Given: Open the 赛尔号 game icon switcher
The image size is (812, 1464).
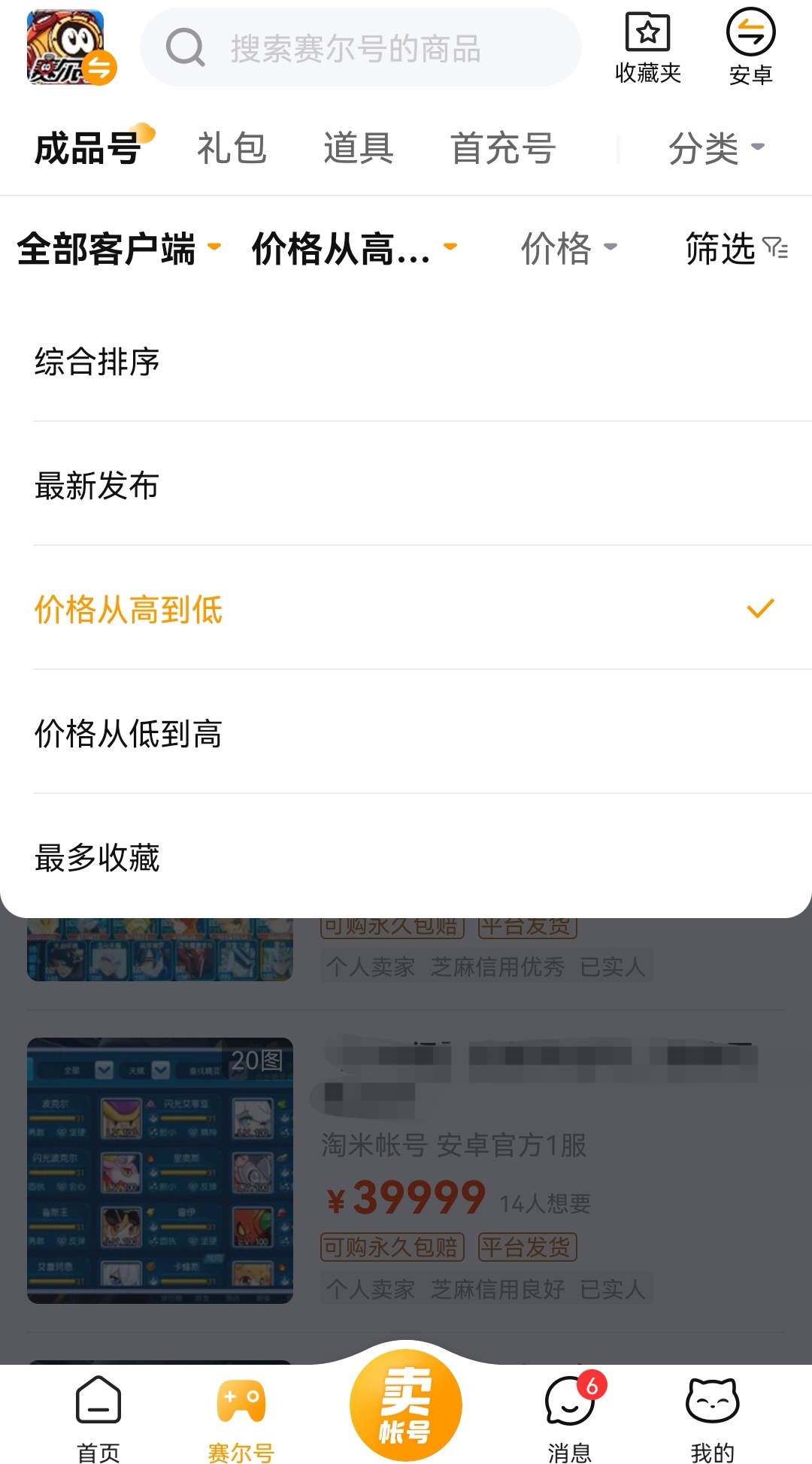Looking at the screenshot, I should tap(70, 48).
